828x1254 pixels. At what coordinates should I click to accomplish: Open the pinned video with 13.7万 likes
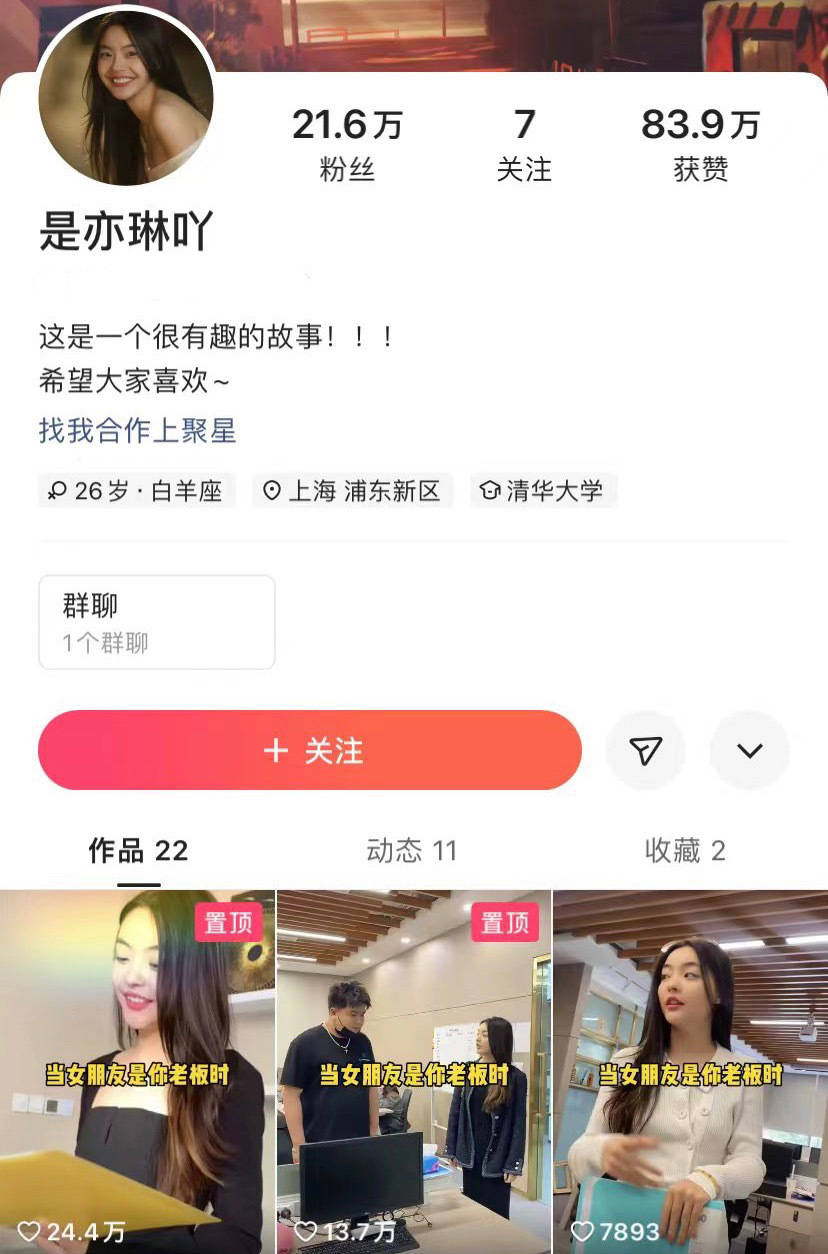point(413,1070)
